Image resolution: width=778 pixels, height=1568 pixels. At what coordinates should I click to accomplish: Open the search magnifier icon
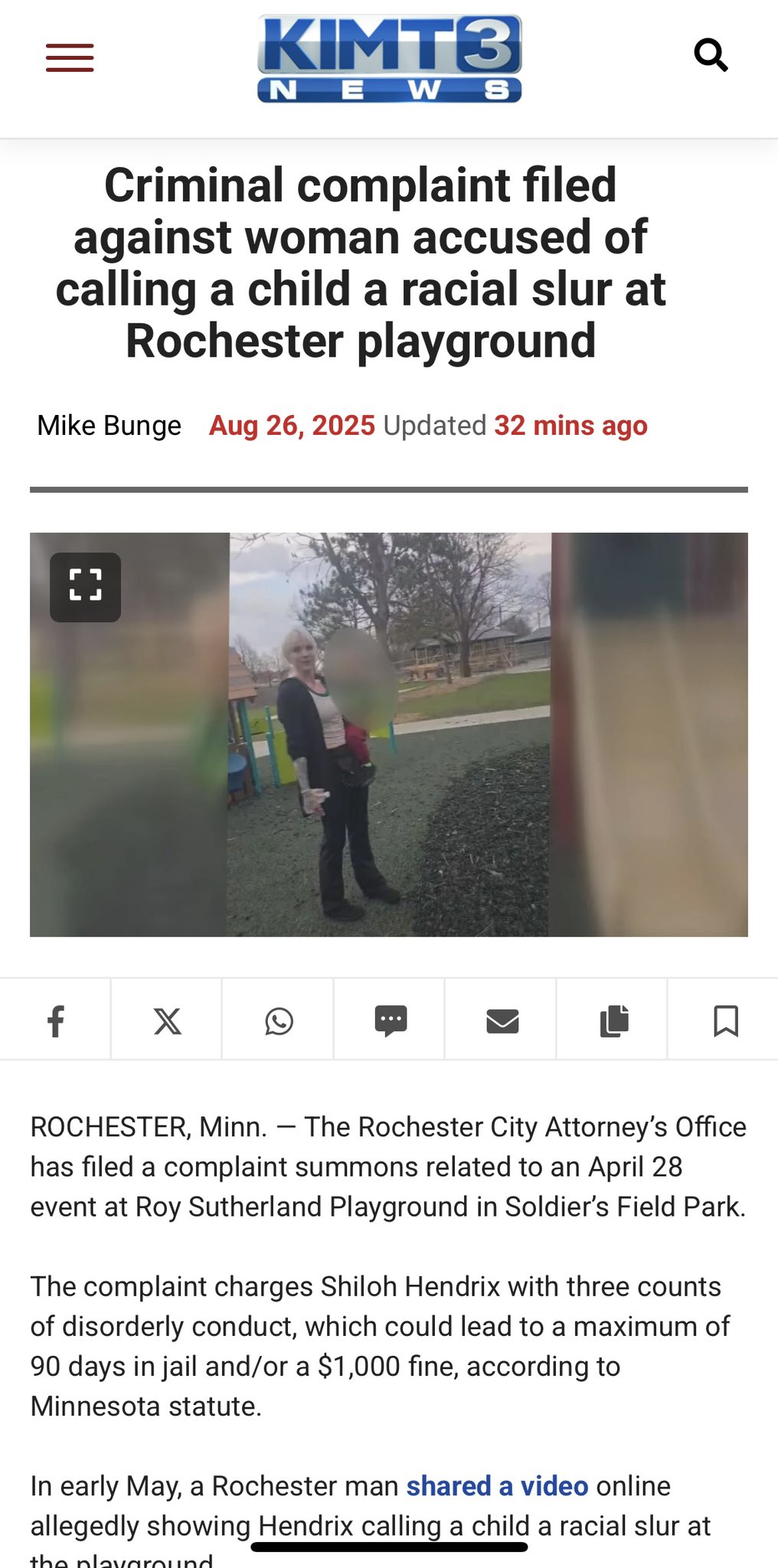click(x=711, y=56)
